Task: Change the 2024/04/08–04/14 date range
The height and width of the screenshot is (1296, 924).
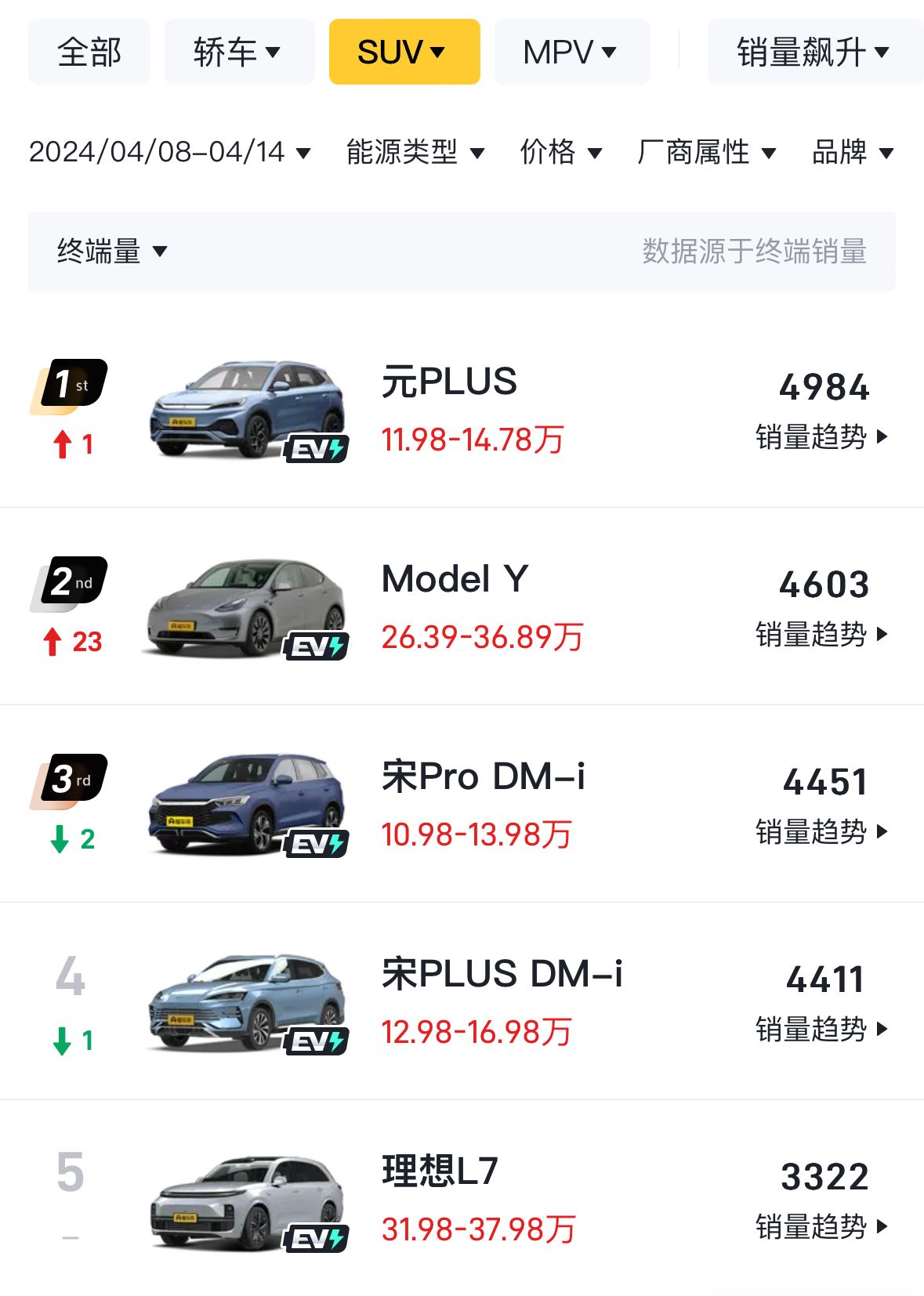Action: (x=169, y=152)
